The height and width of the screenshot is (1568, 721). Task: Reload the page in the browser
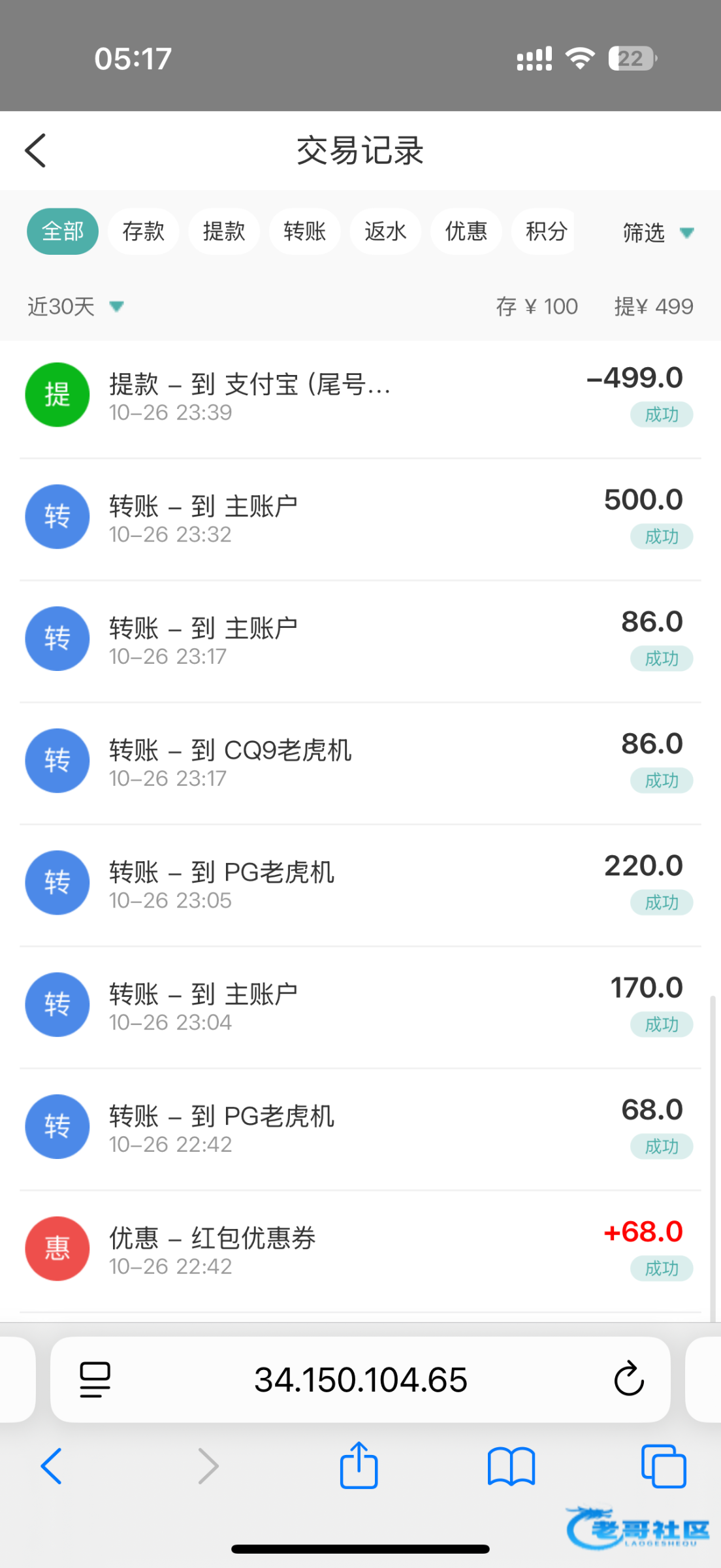[x=629, y=1379]
